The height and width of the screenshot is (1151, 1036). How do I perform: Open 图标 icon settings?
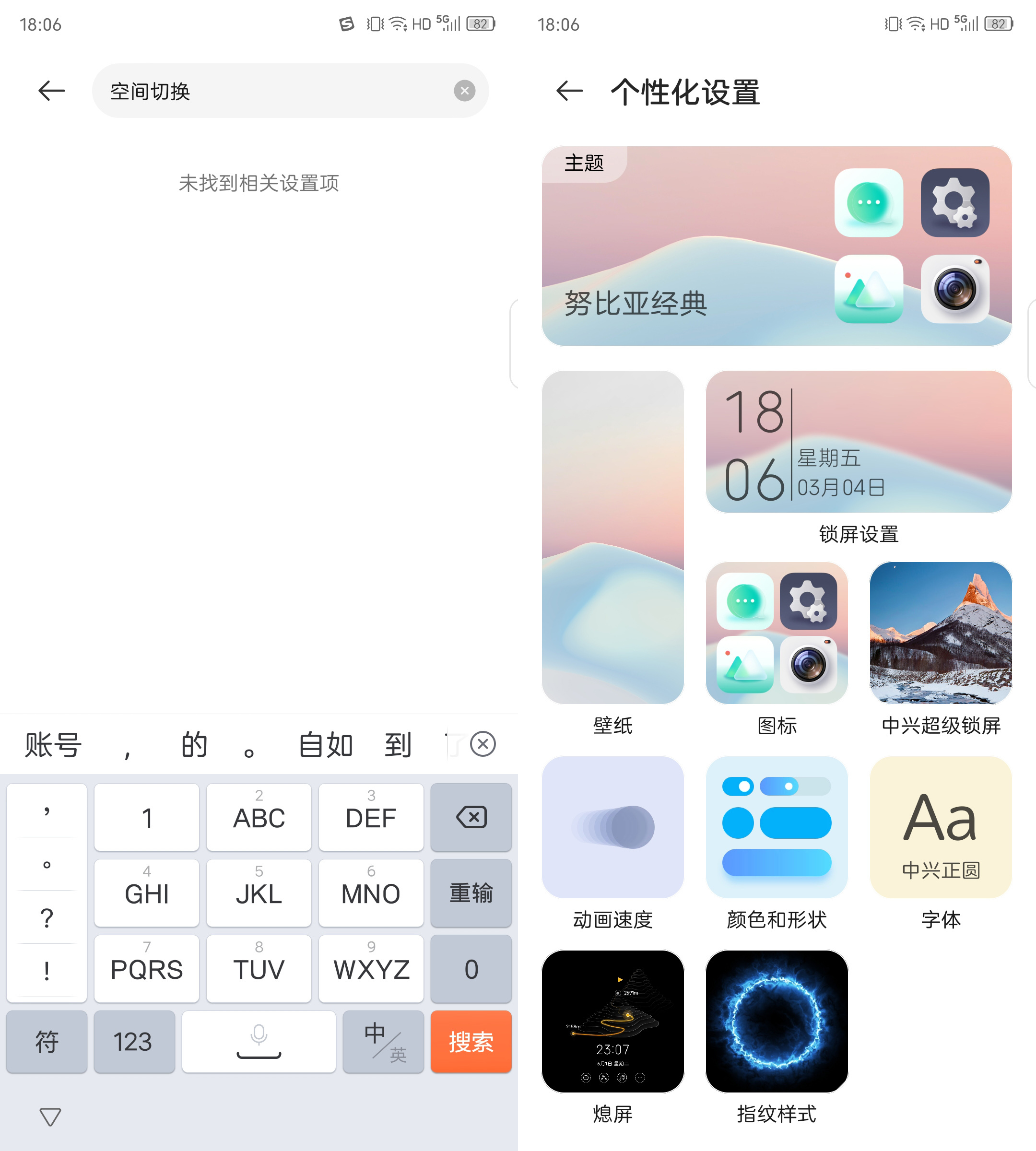(777, 633)
